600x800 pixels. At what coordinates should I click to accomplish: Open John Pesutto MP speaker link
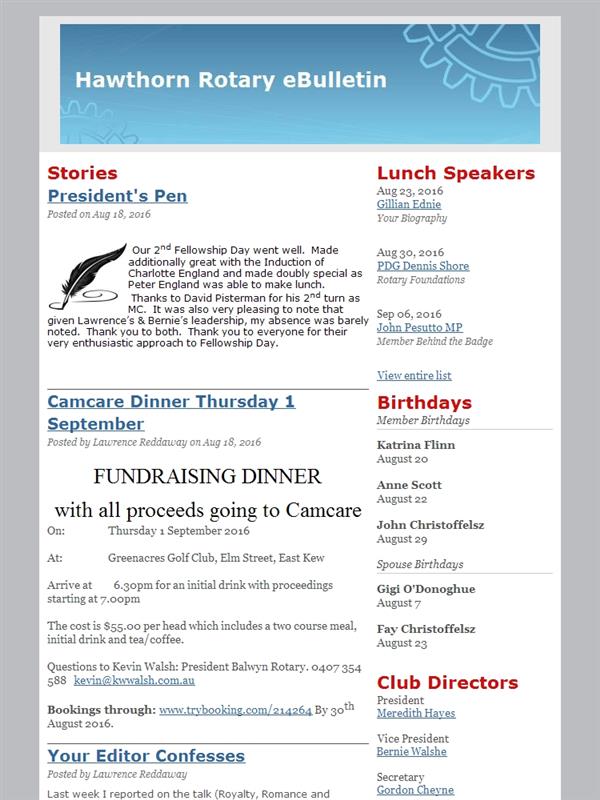420,328
